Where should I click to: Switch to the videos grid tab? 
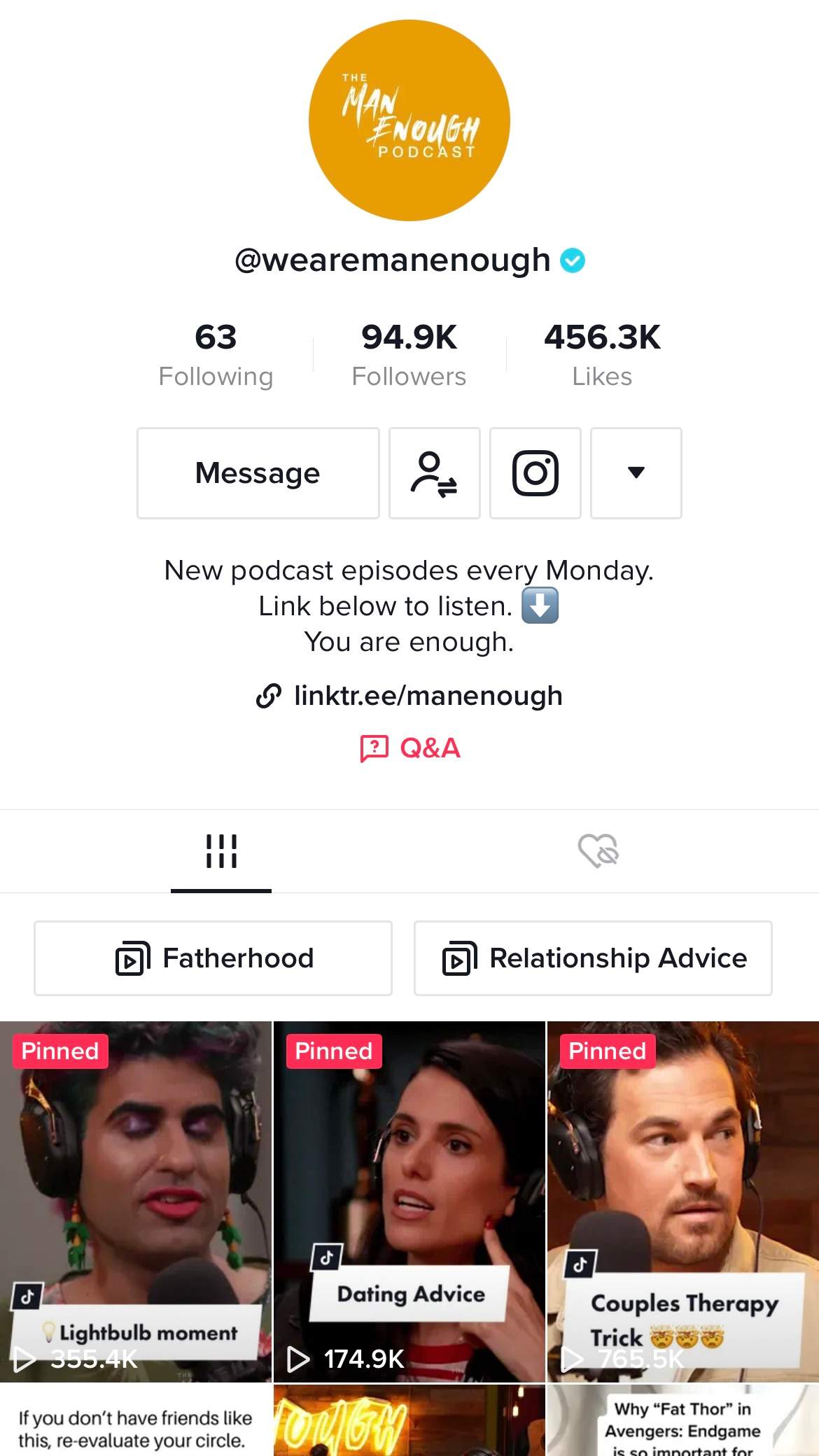tap(221, 851)
